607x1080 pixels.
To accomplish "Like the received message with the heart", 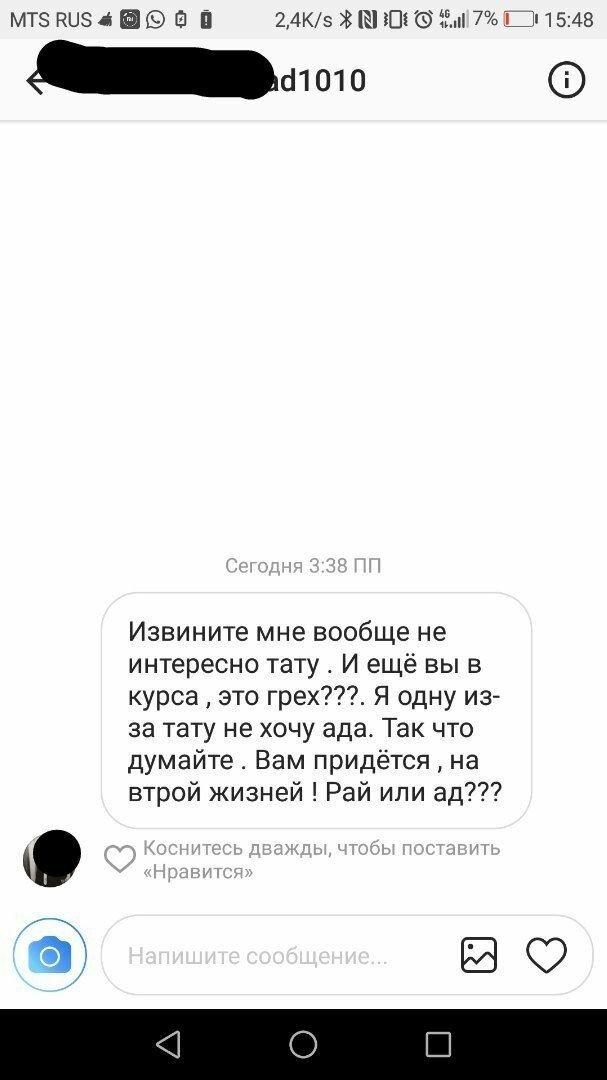I will coord(120,858).
